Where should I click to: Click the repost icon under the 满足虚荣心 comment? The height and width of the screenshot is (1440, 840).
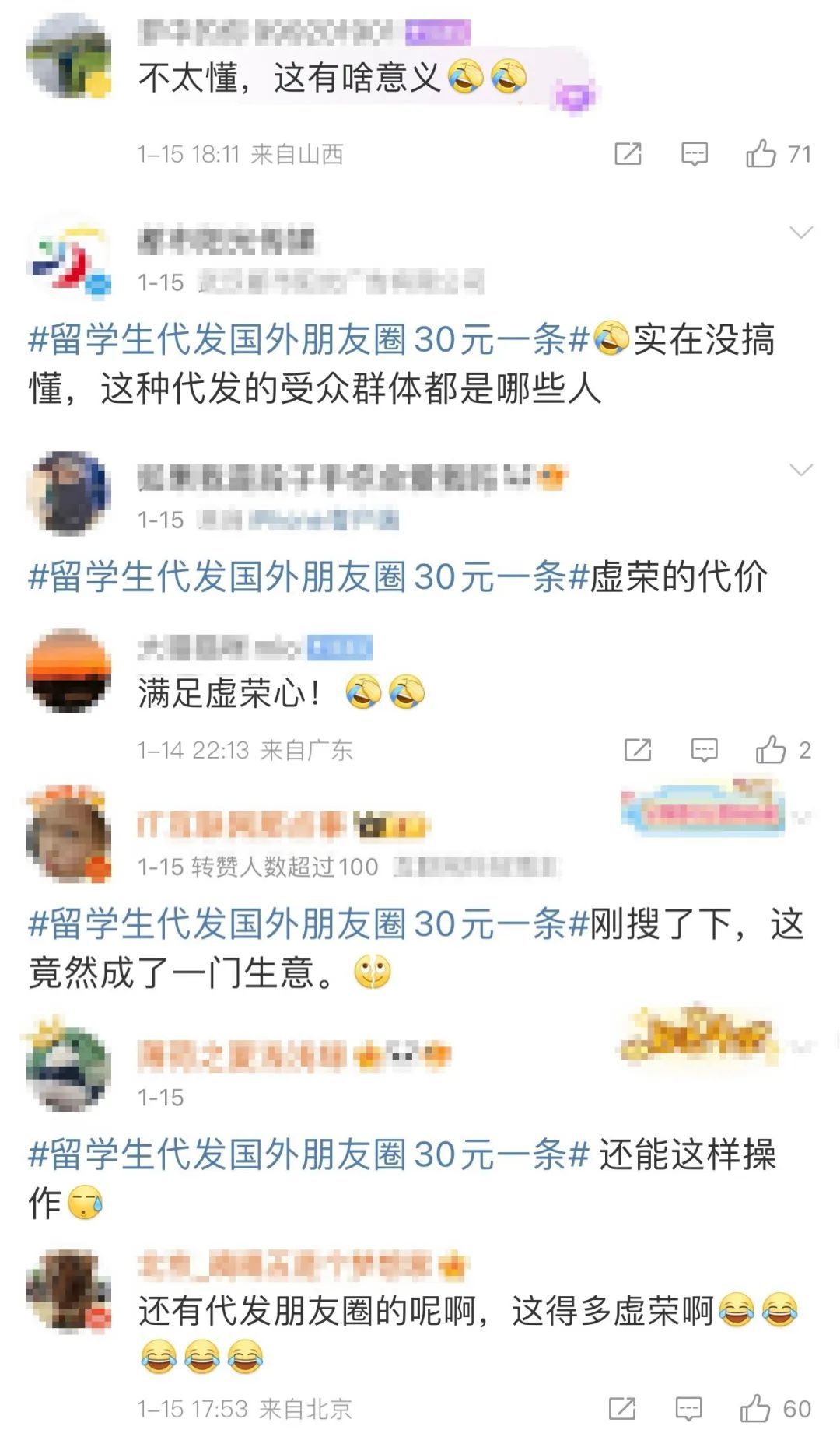coord(639,751)
